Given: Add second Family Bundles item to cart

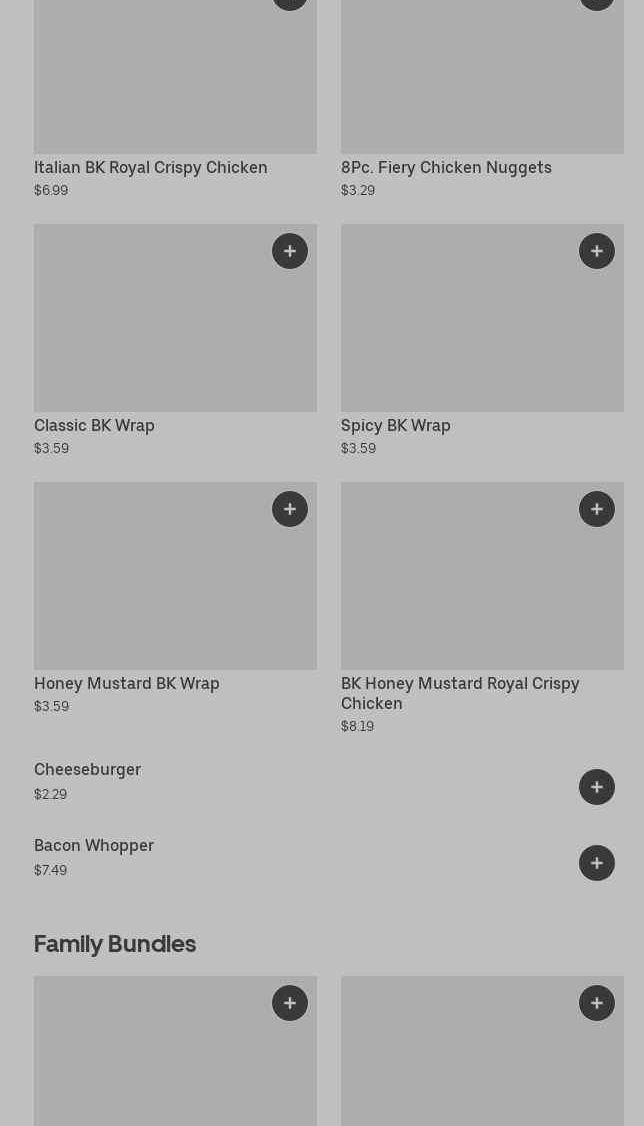Looking at the screenshot, I should pos(597,1003).
